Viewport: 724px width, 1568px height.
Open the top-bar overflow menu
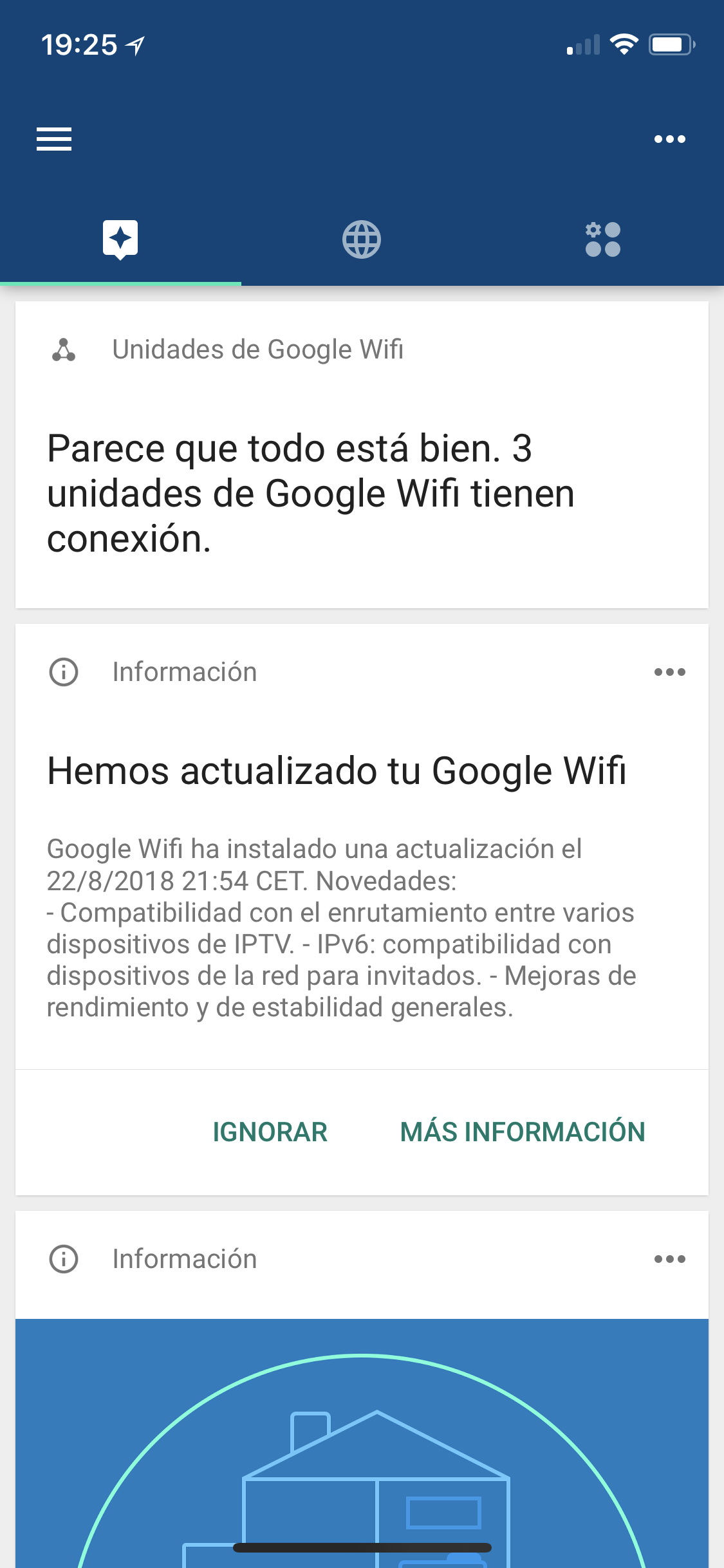[669, 139]
